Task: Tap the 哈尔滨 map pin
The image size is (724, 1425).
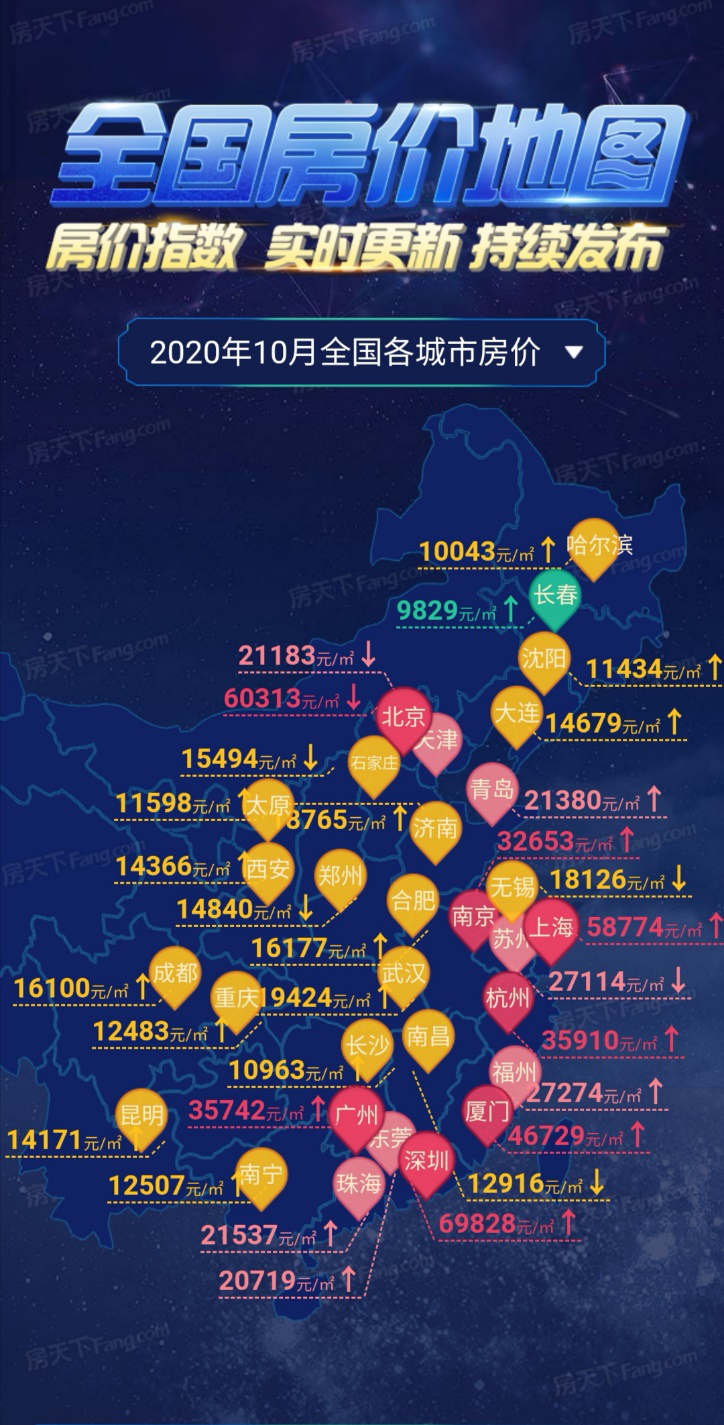Action: pyautogui.click(x=599, y=547)
